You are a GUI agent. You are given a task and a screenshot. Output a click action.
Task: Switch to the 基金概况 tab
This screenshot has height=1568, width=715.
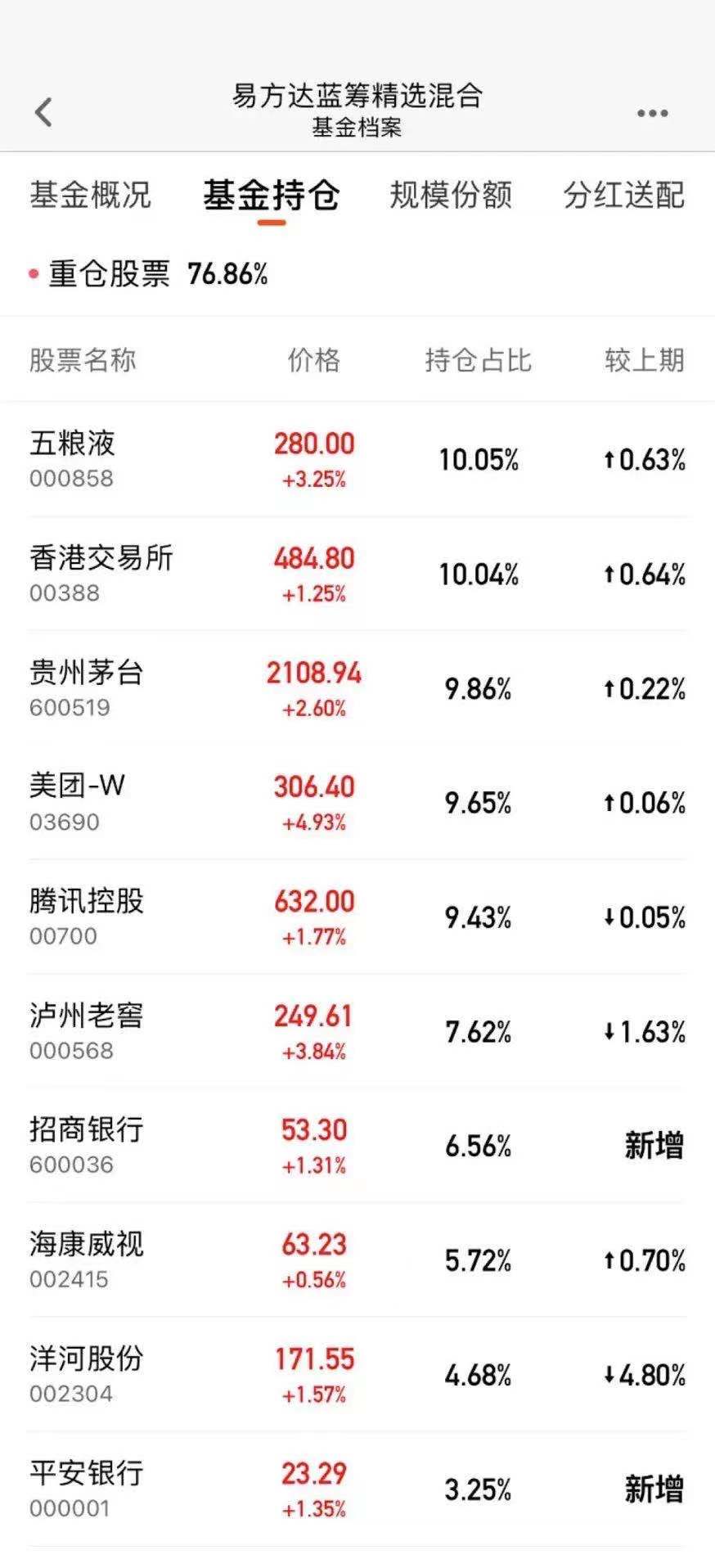(90, 196)
